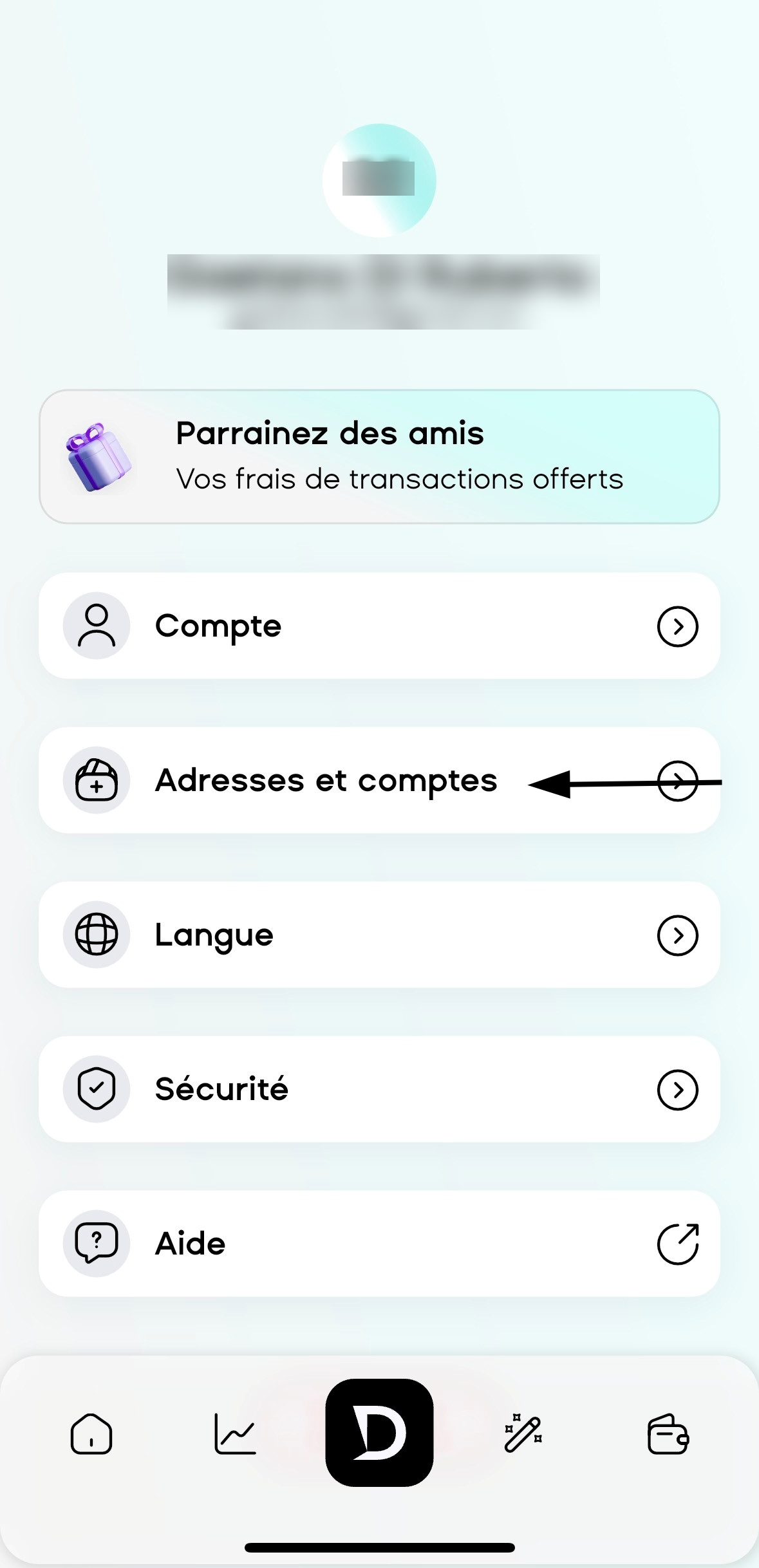Tap the profile avatar picture

(379, 180)
